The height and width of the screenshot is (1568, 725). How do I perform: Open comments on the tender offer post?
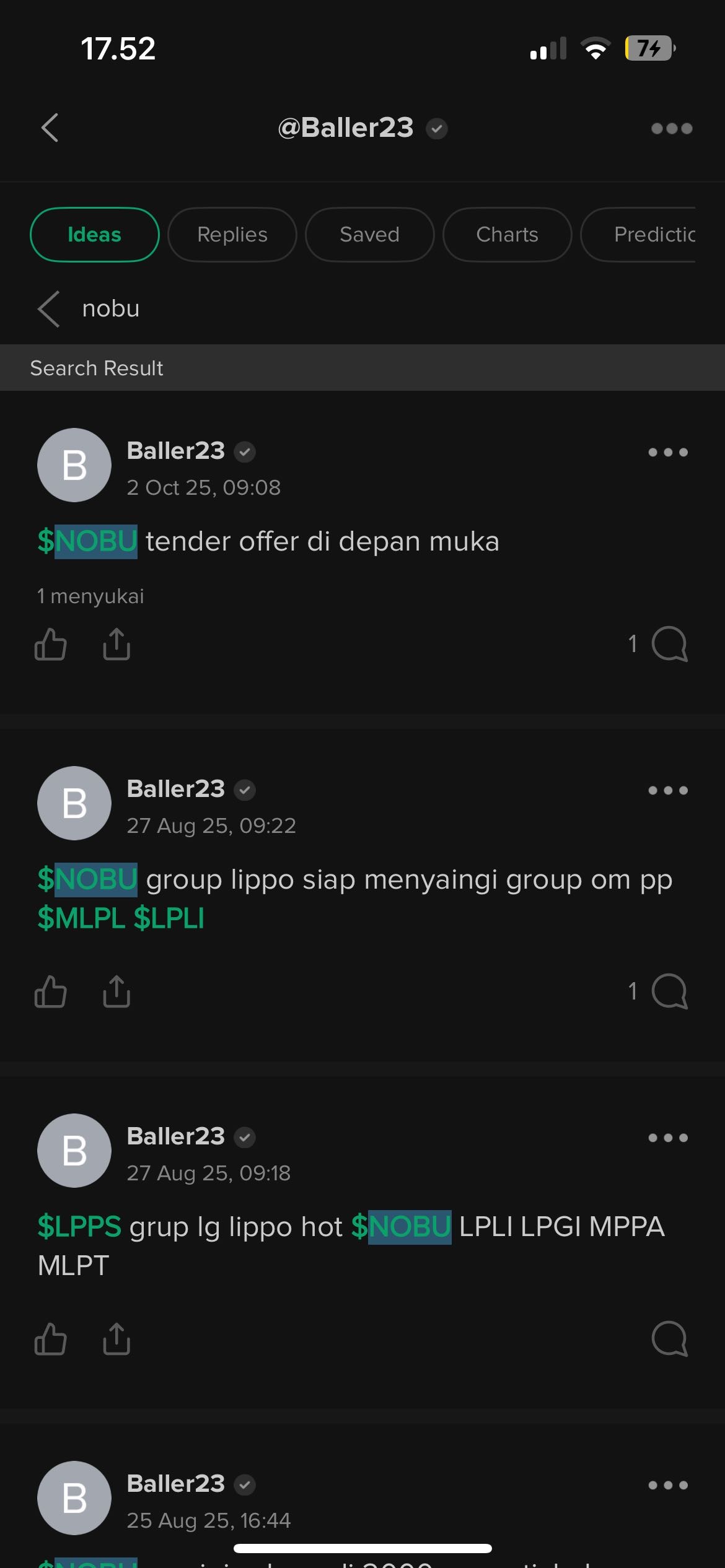click(x=669, y=644)
